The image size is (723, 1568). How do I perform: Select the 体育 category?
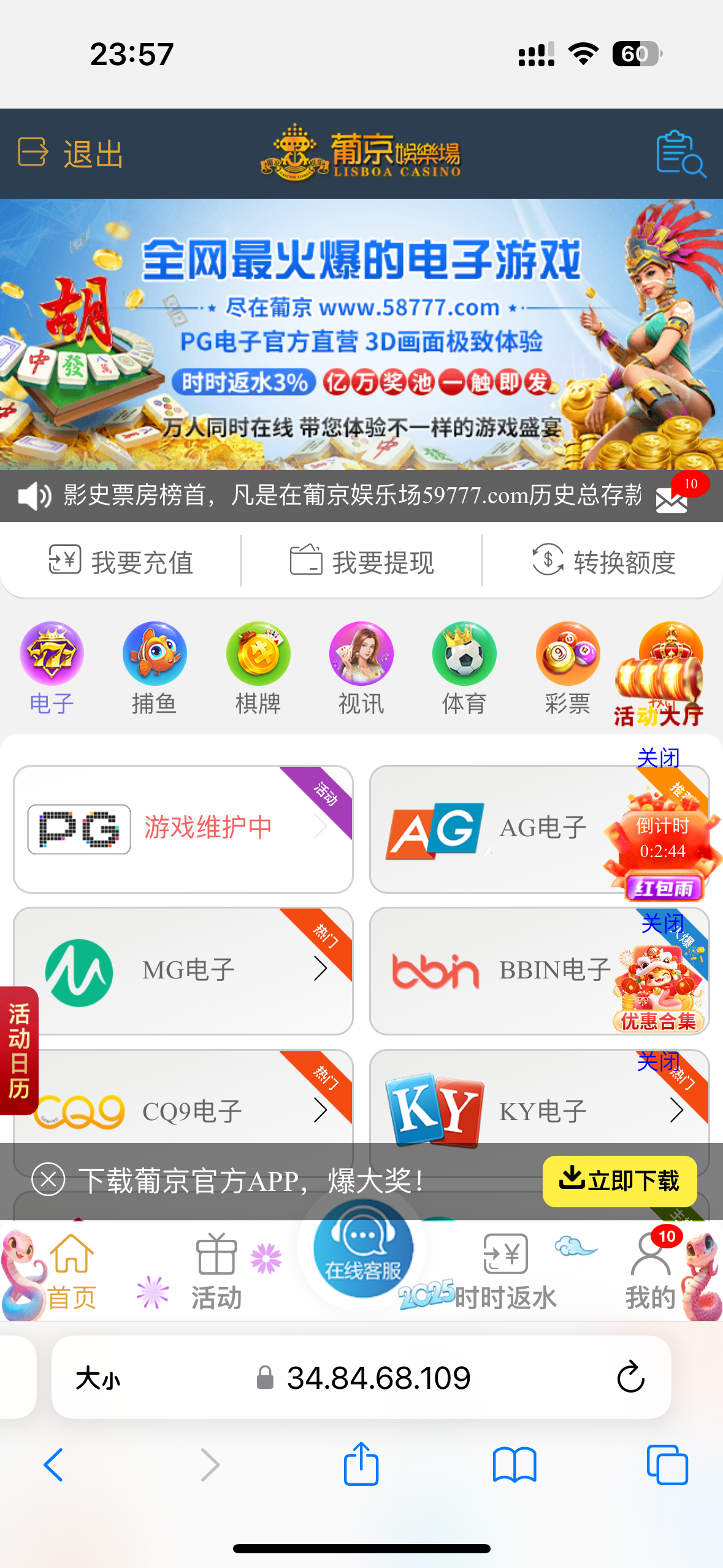pos(464,668)
